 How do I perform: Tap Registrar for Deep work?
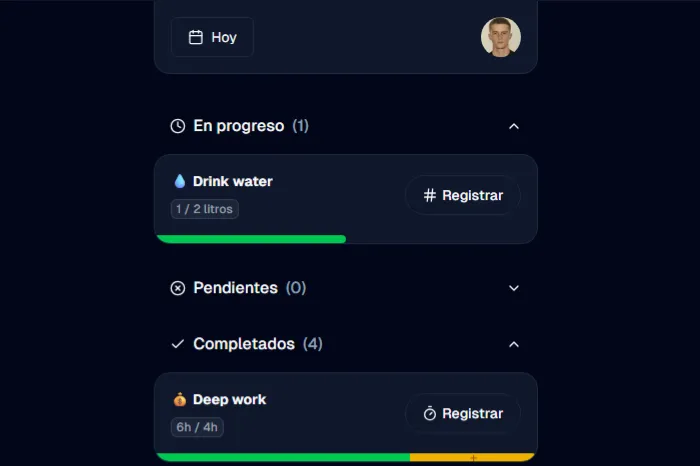462,413
